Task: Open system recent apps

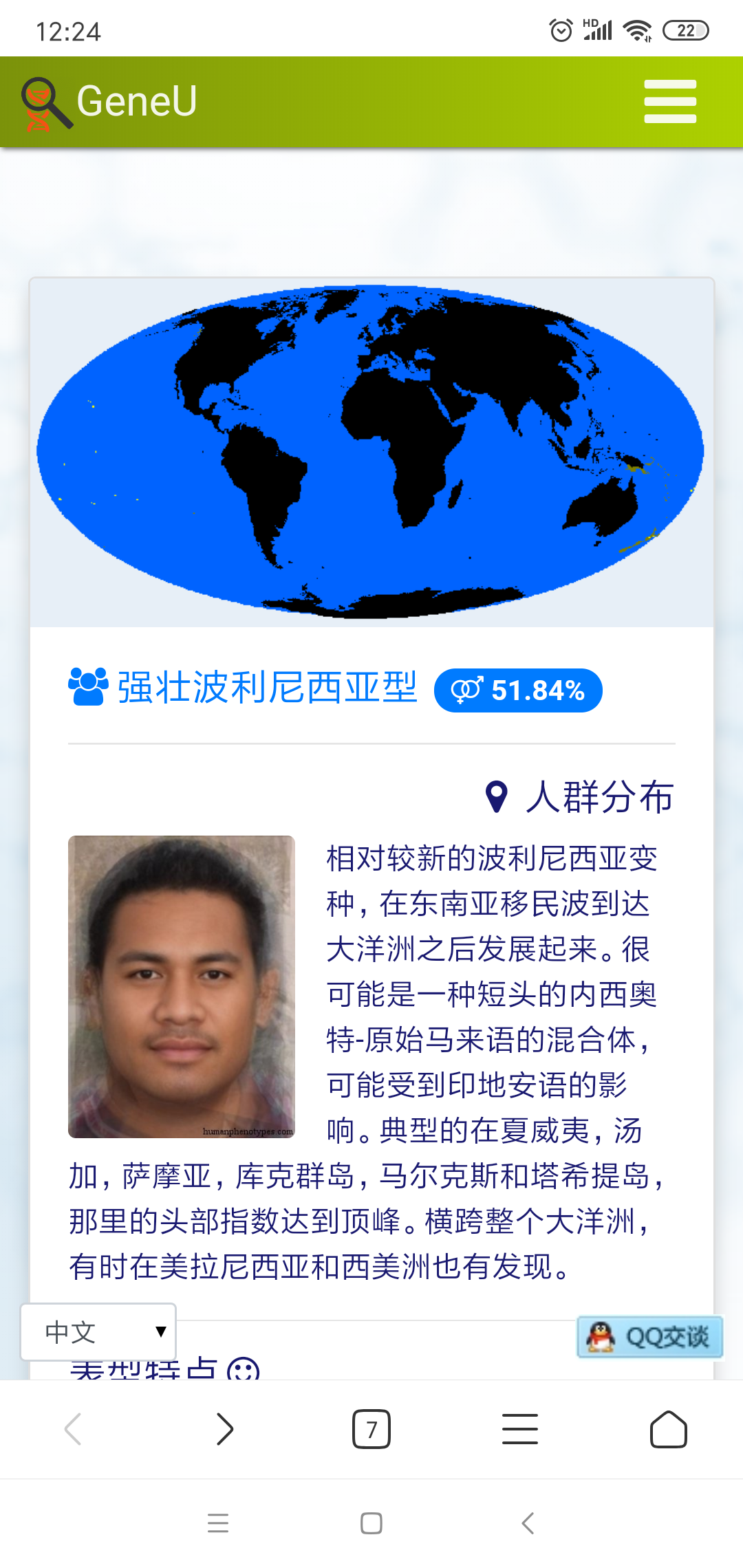Action: pyautogui.click(x=218, y=1523)
